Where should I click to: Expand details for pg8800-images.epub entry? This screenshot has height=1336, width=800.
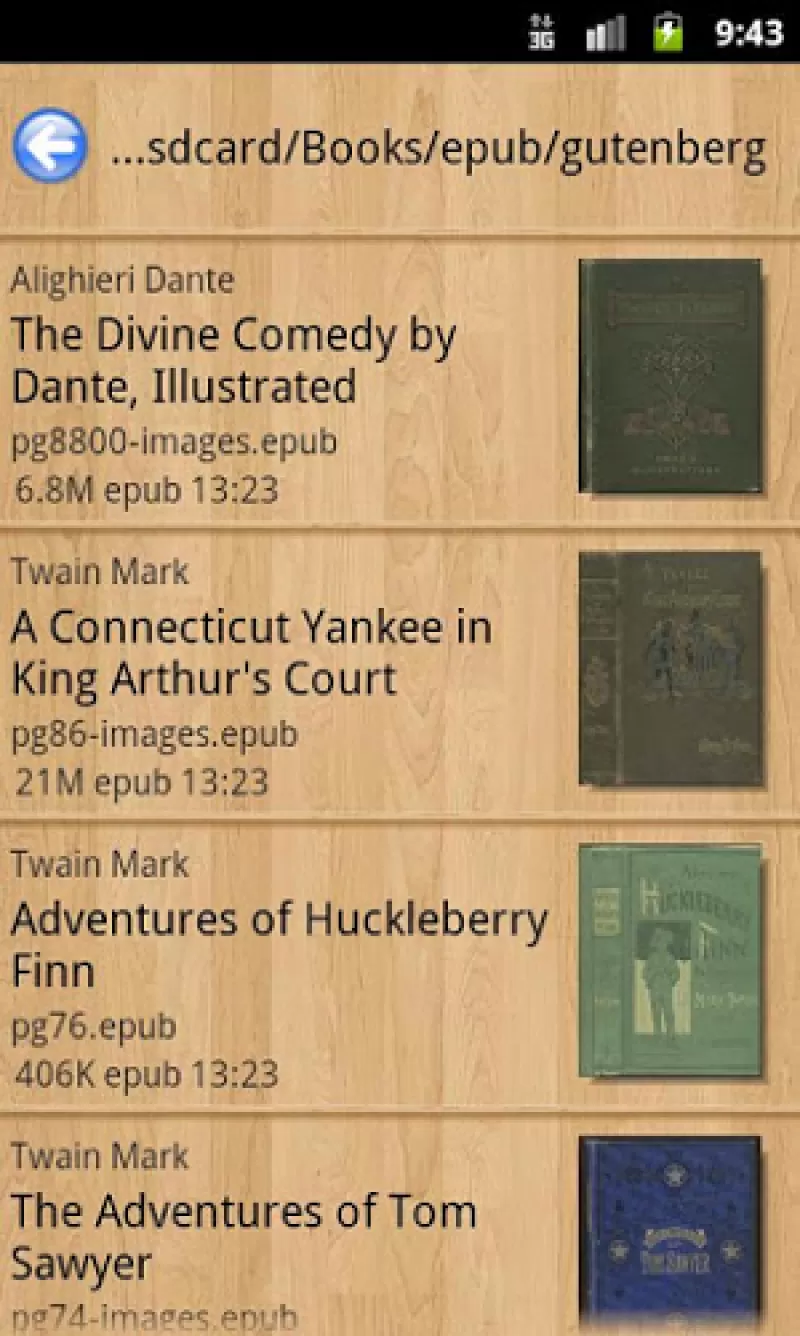point(175,441)
